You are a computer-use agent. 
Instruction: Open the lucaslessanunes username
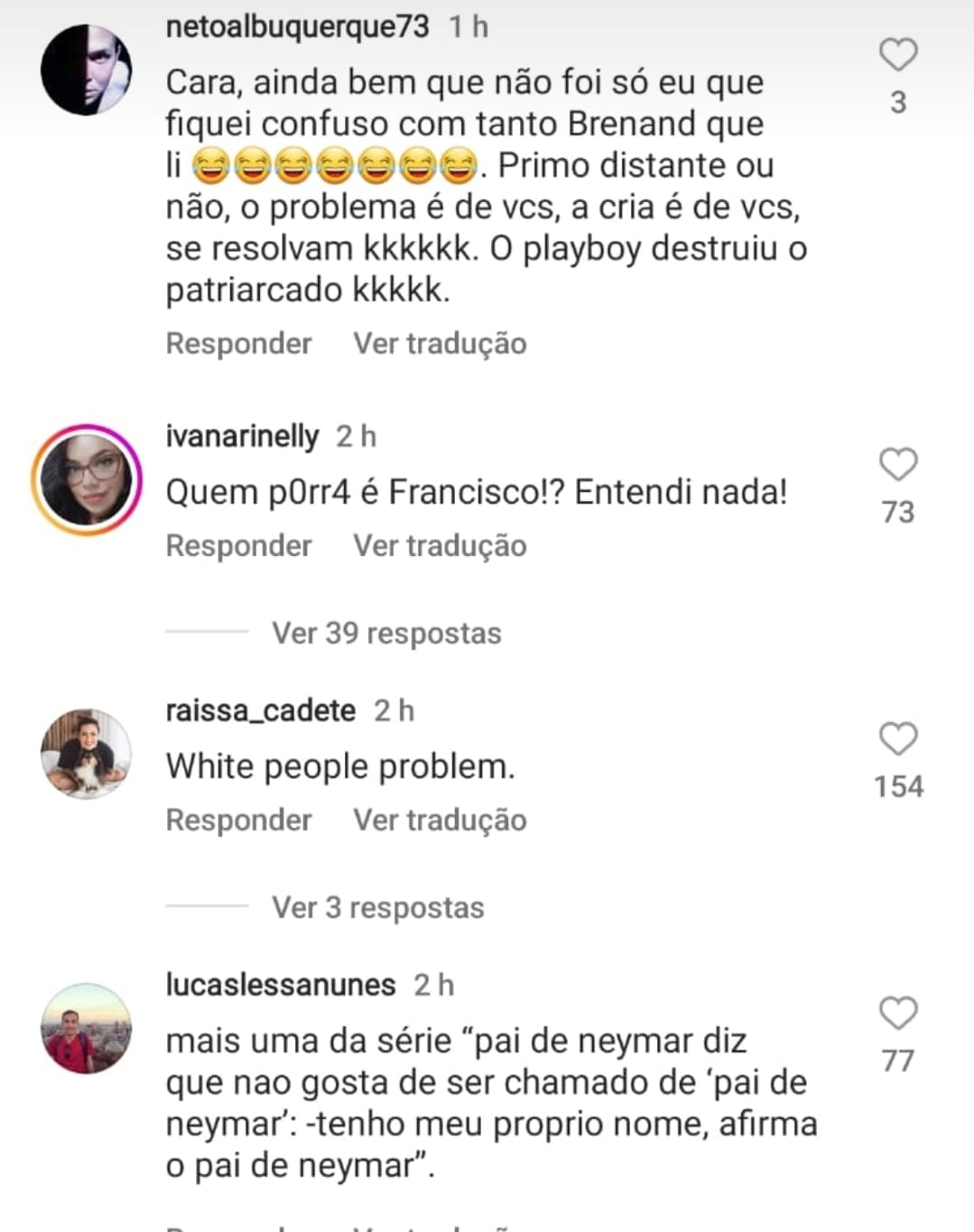280,985
